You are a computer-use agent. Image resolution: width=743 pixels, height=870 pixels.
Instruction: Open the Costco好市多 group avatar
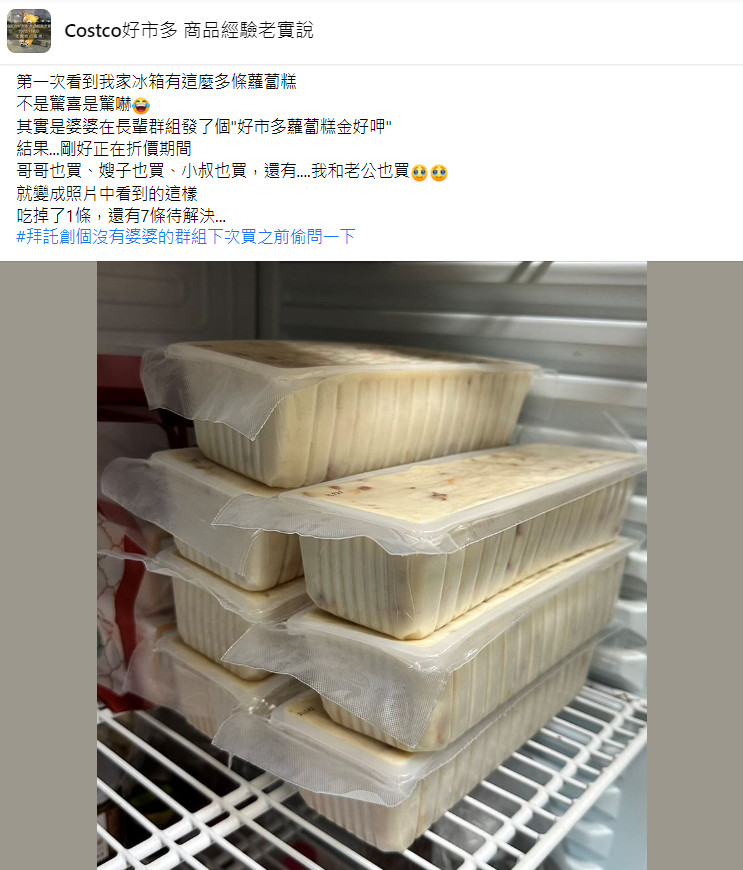[x=29, y=31]
